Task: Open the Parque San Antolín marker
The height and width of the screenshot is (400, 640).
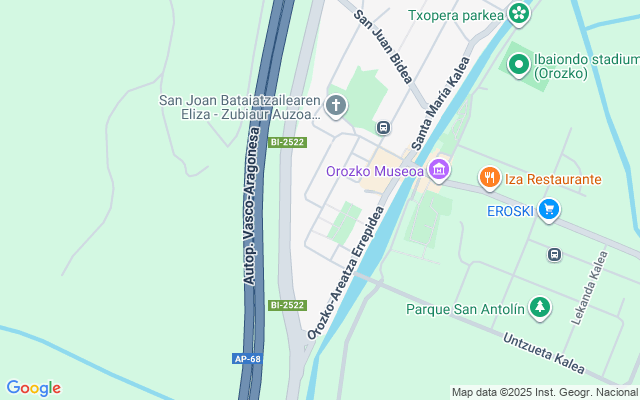Action: [540, 308]
